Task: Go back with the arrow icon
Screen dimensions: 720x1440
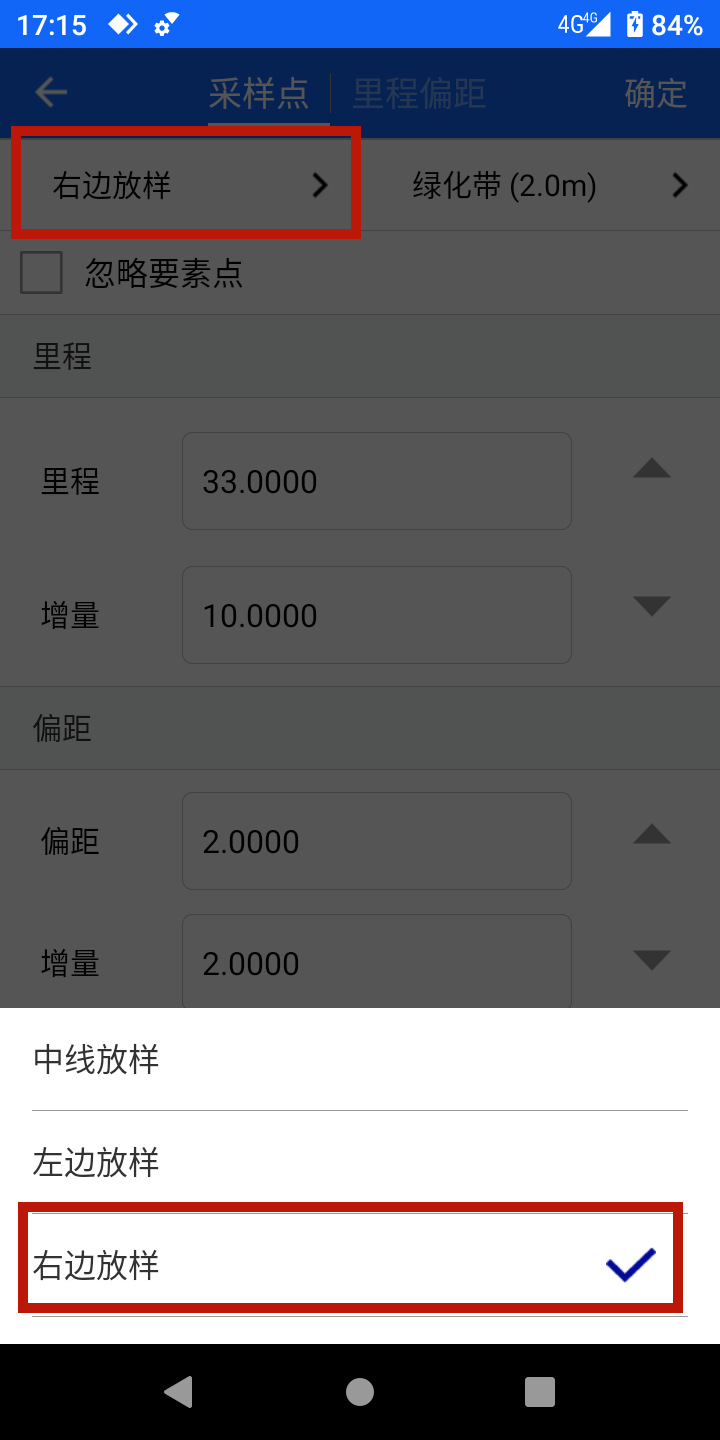Action: (51, 93)
